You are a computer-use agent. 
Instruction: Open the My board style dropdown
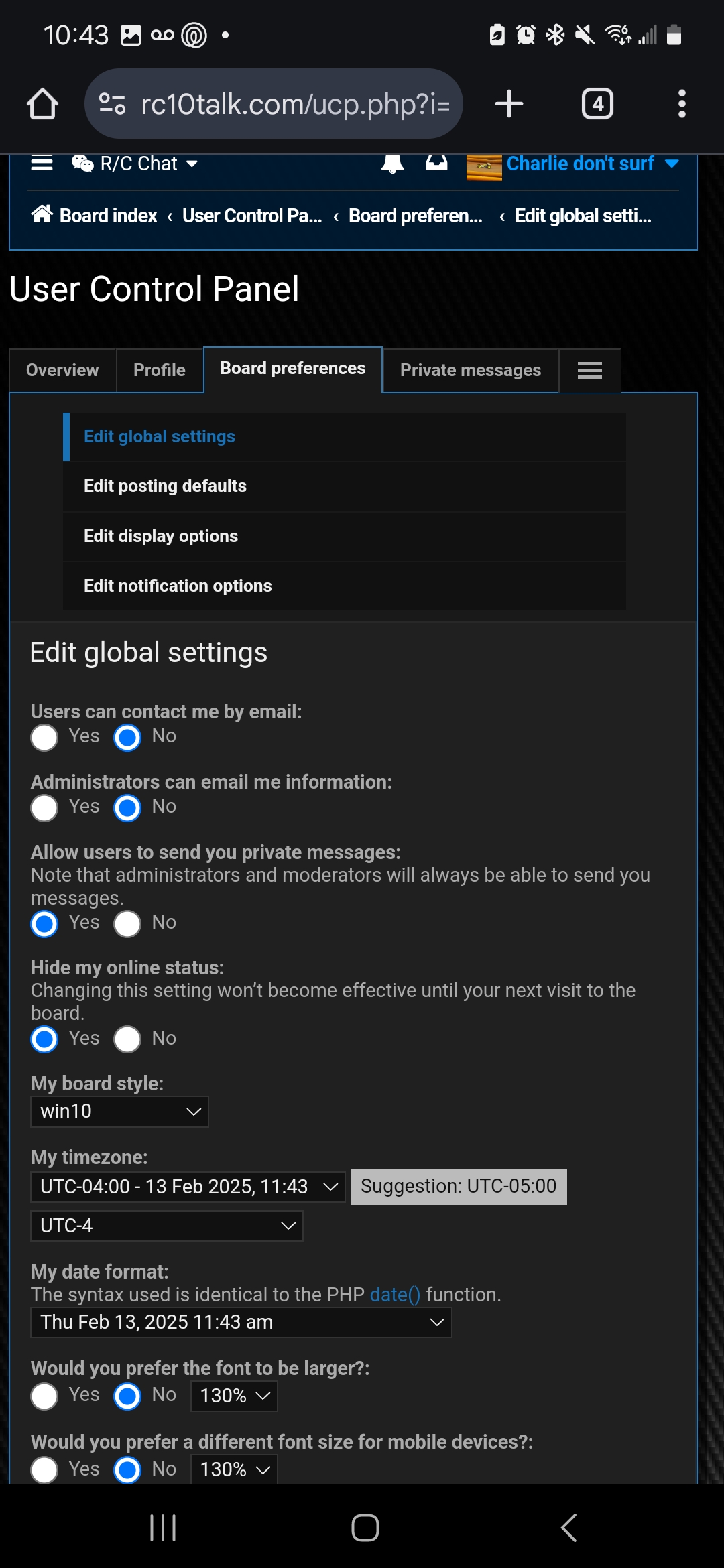point(120,1112)
